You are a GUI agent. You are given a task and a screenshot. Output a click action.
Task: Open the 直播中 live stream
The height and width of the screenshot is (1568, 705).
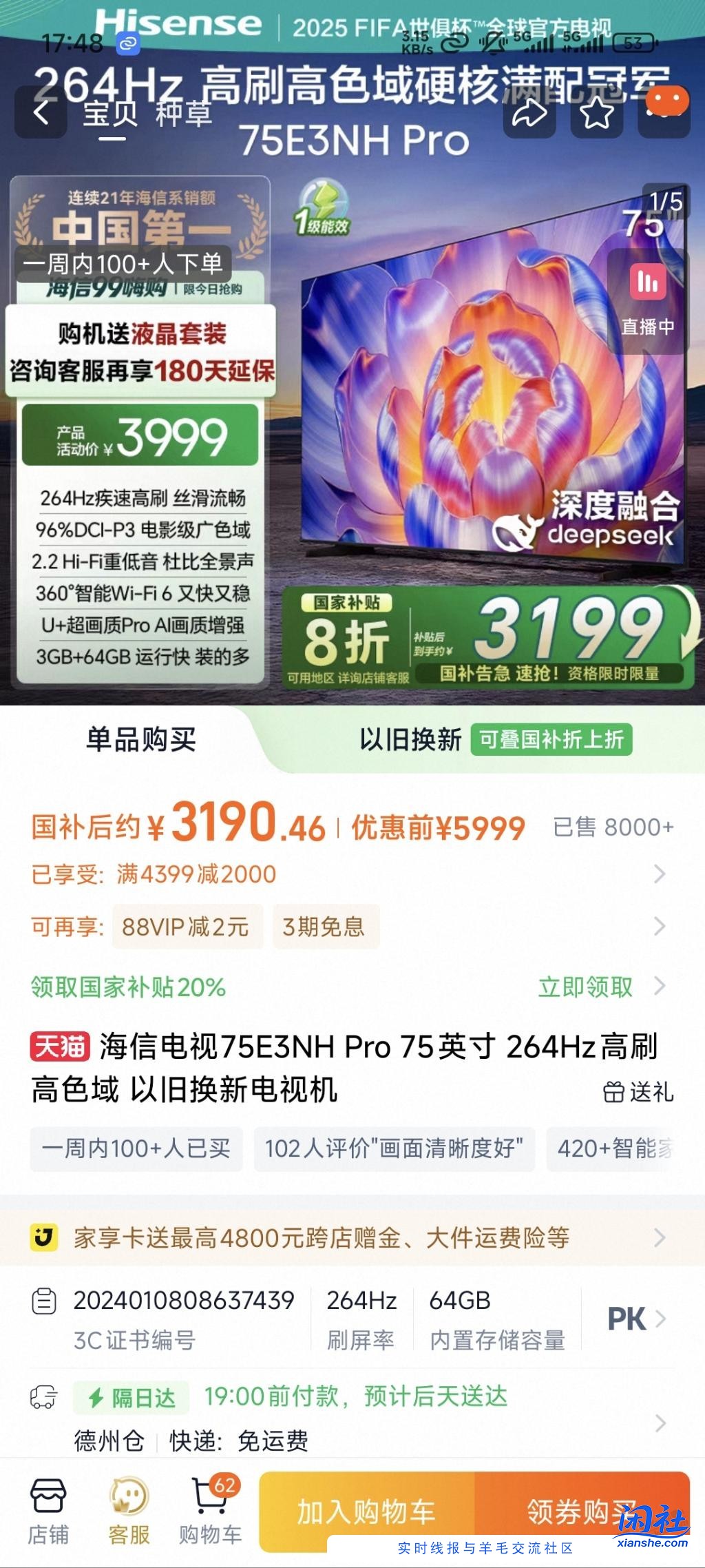(x=647, y=300)
